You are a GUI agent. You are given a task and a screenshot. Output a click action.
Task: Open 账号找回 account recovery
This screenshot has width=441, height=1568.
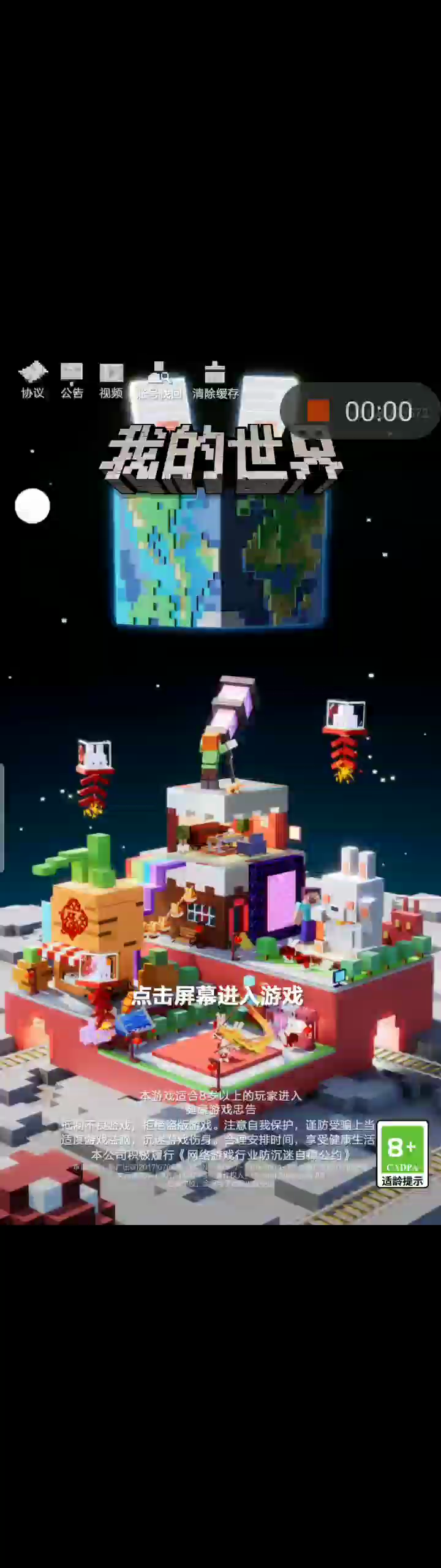coord(160,380)
